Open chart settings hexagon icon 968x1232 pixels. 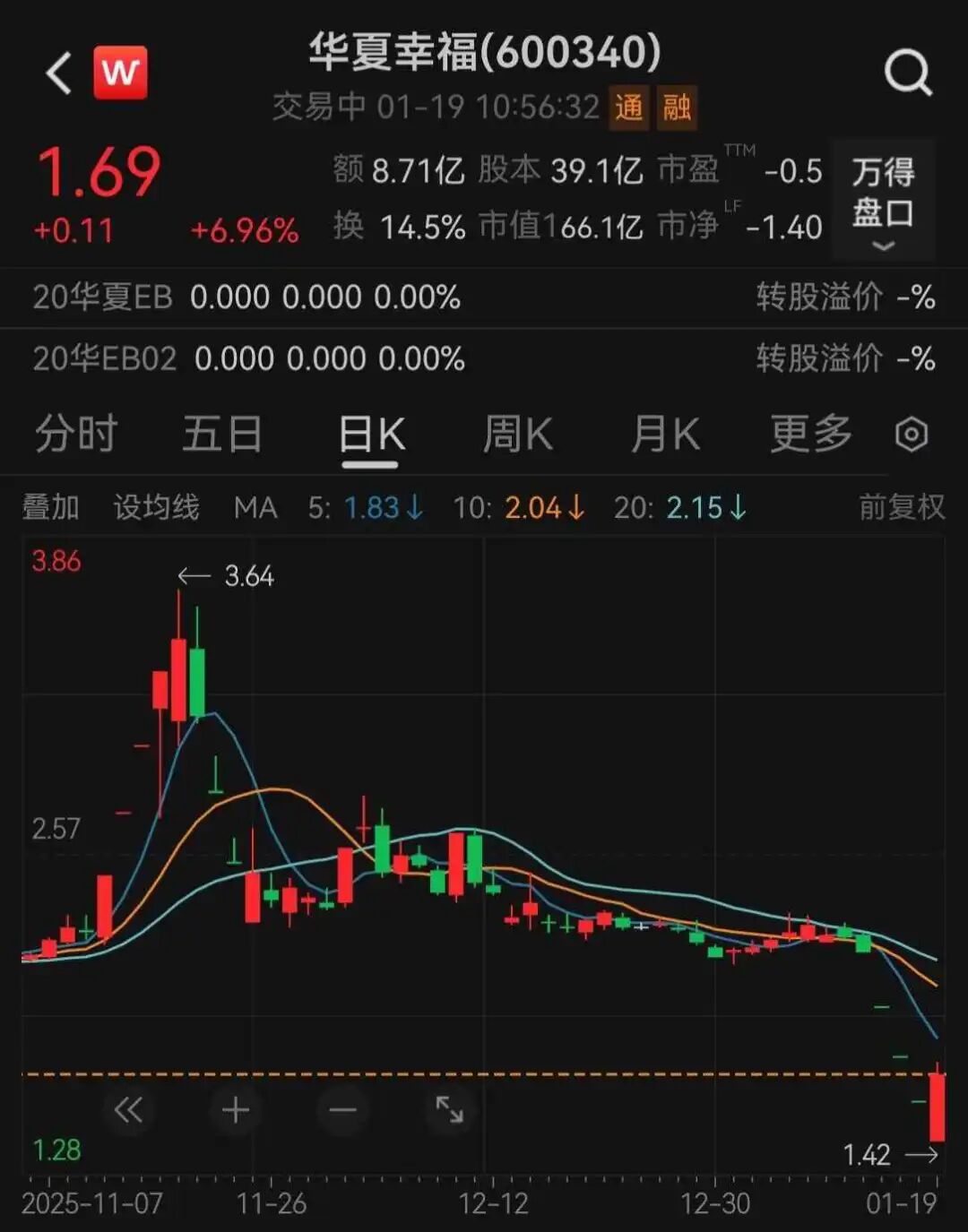point(912,435)
